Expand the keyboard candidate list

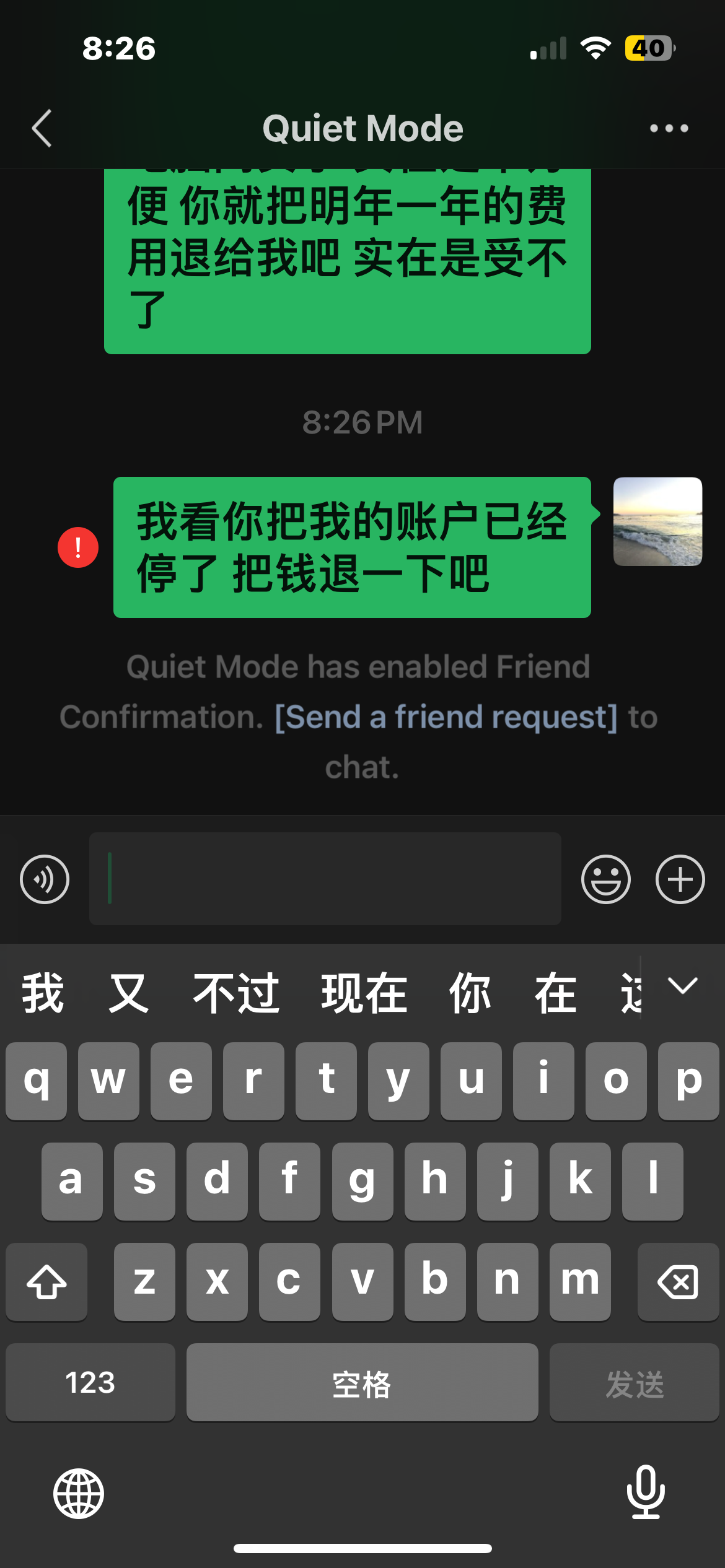[x=683, y=985]
